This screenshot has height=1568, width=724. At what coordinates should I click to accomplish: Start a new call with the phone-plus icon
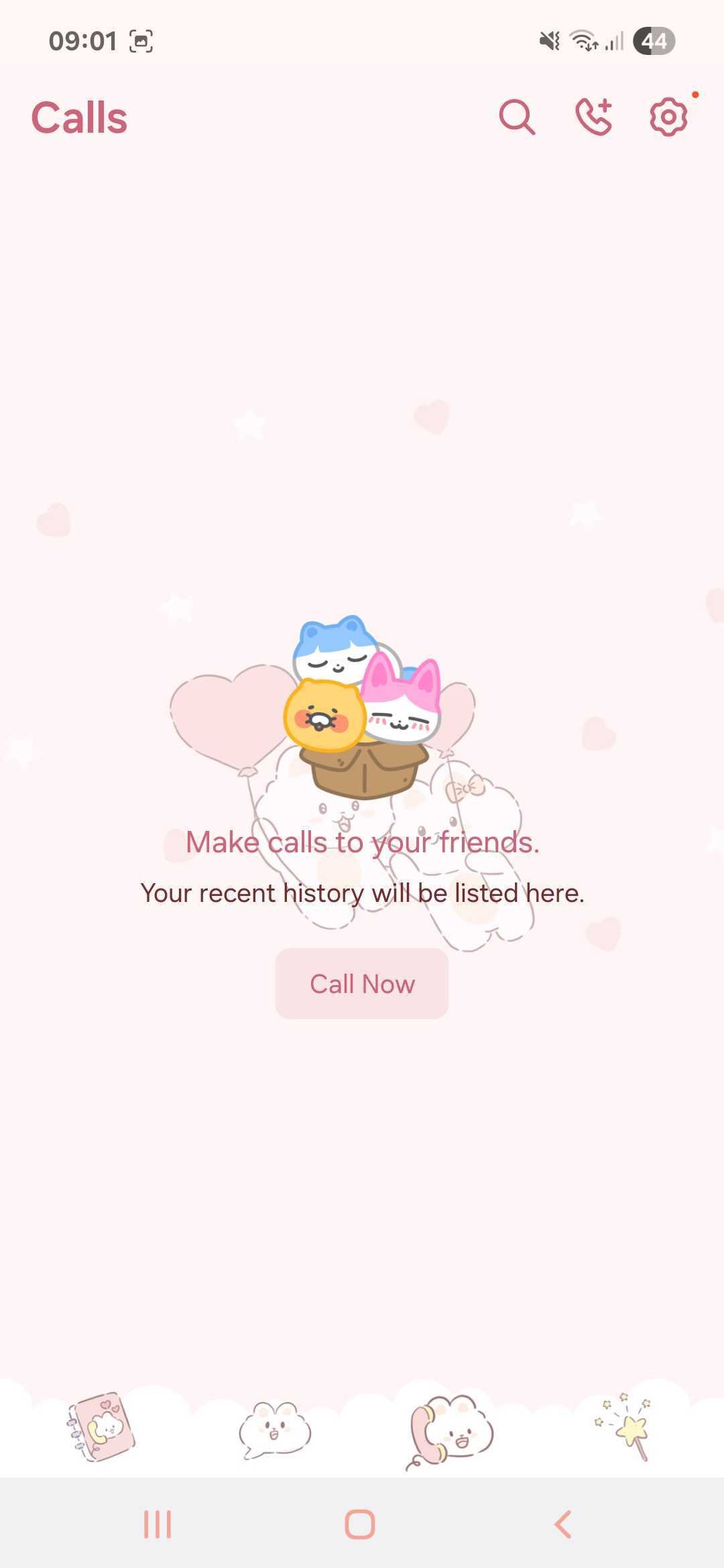click(x=594, y=118)
